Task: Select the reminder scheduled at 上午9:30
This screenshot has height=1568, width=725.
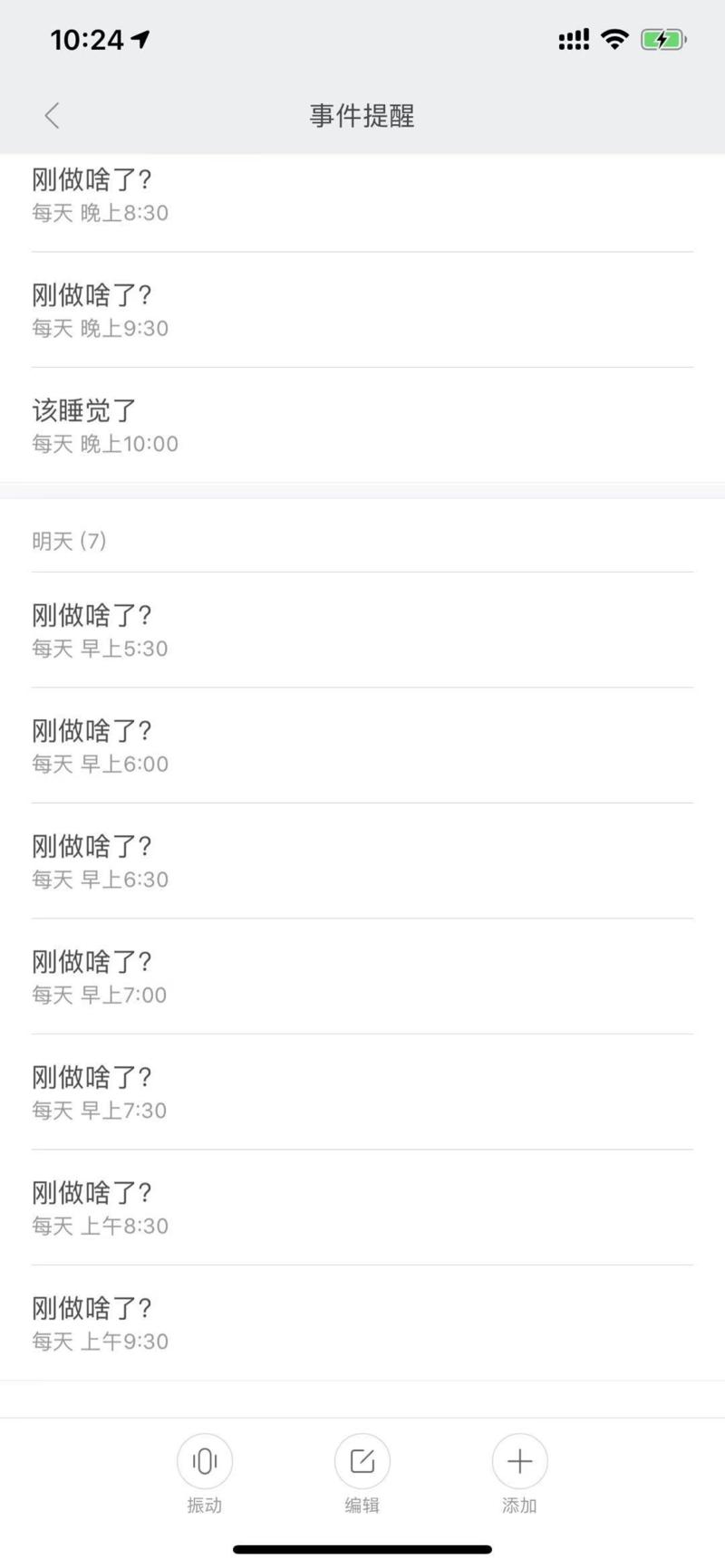Action: (362, 1323)
